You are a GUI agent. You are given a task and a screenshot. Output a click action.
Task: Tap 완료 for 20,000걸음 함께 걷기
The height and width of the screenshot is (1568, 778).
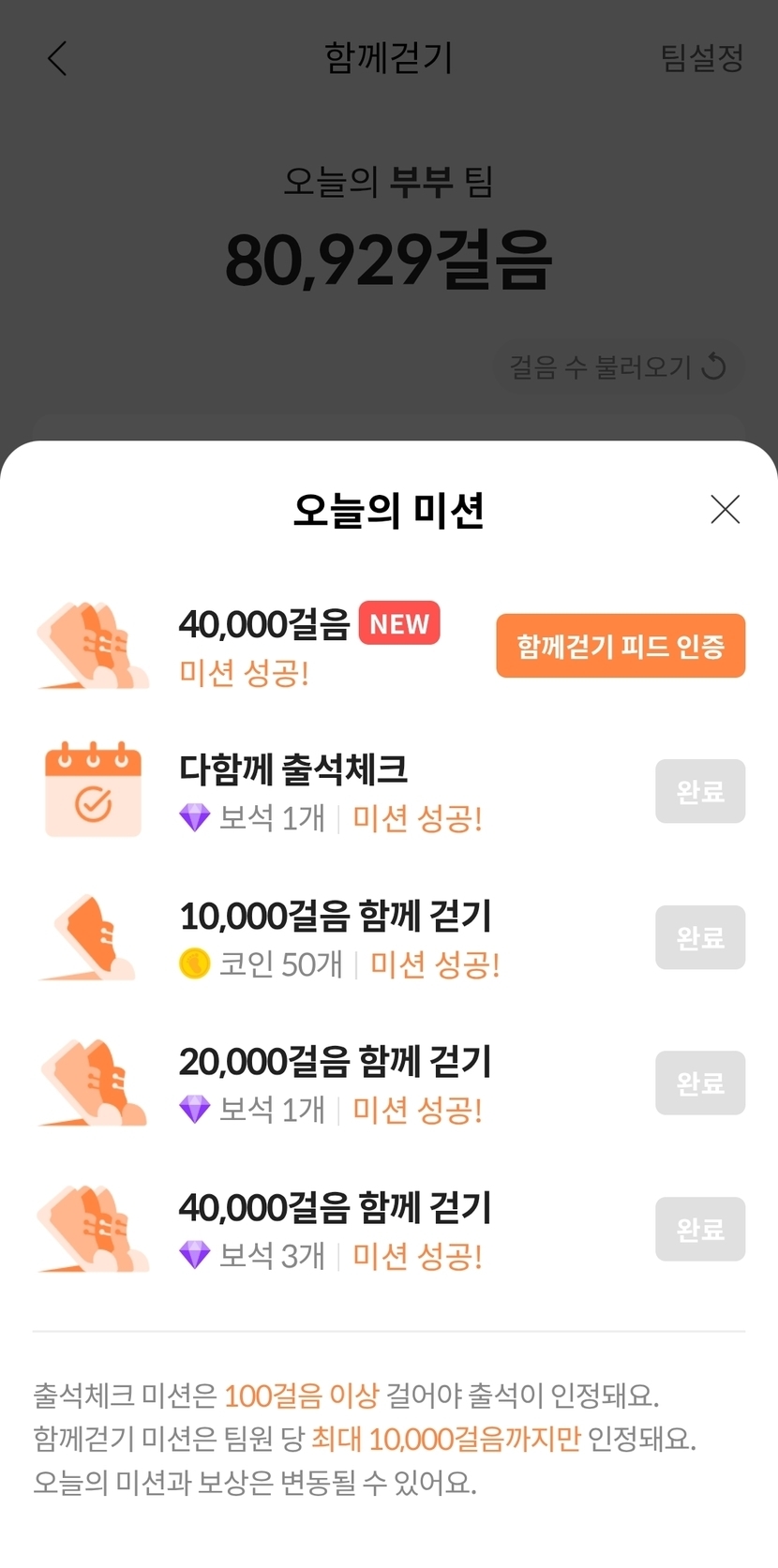(699, 1083)
